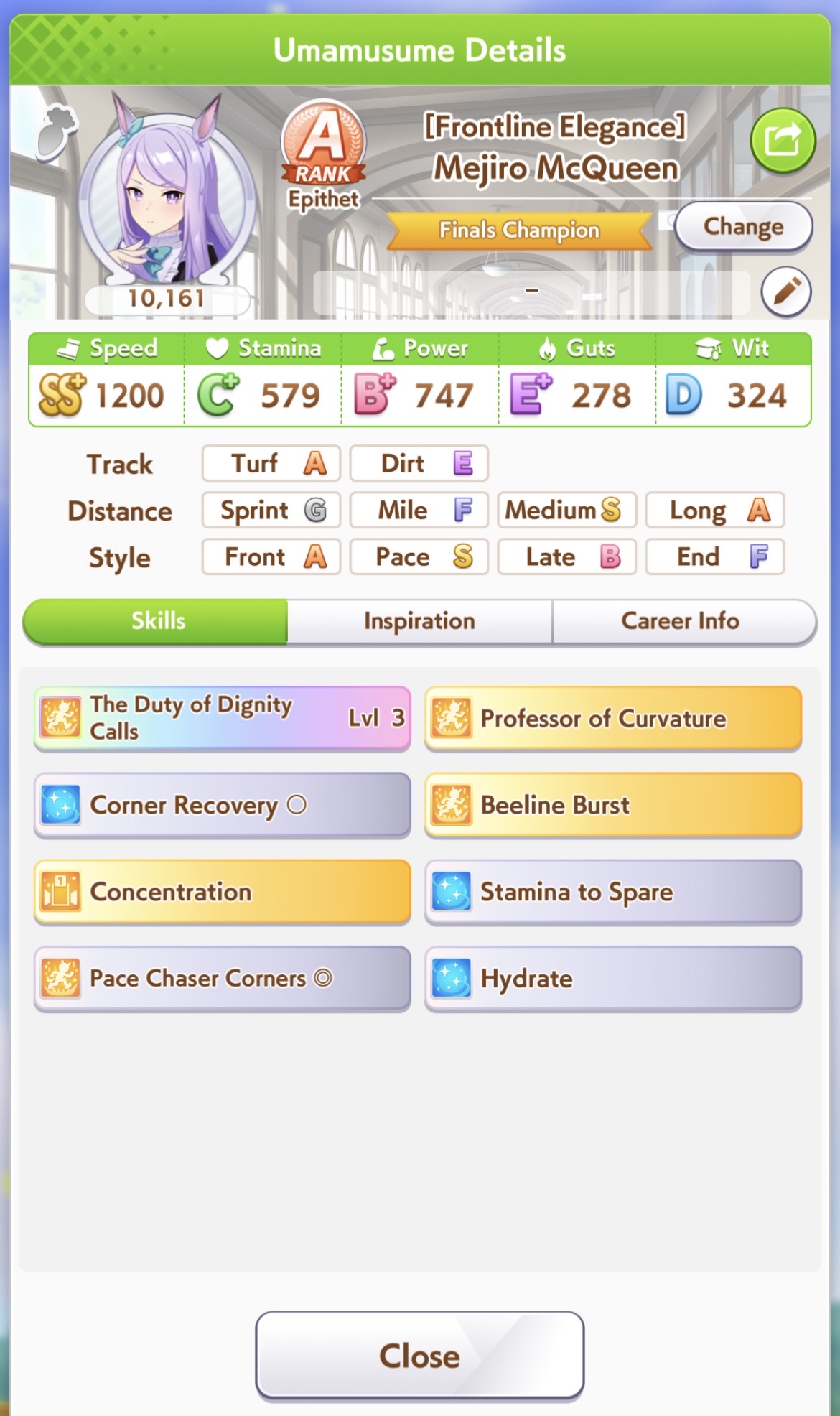
Task: View The Duty of Dignity Calls skill
Action: click(x=223, y=718)
